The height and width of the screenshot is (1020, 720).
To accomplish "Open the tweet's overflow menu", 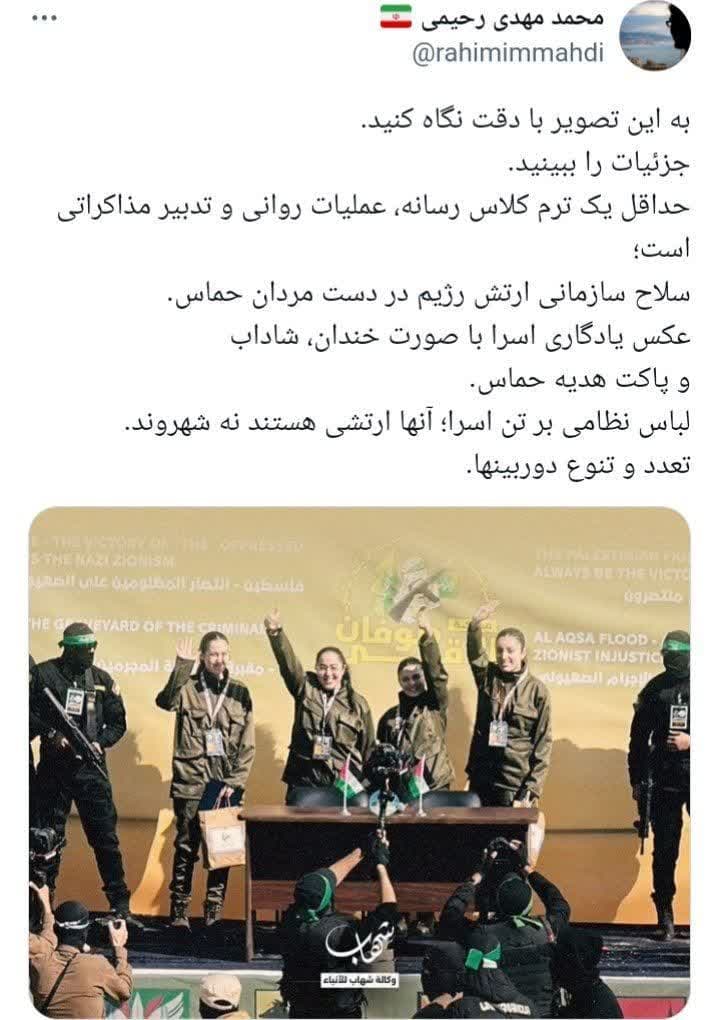I will [x=45, y=18].
